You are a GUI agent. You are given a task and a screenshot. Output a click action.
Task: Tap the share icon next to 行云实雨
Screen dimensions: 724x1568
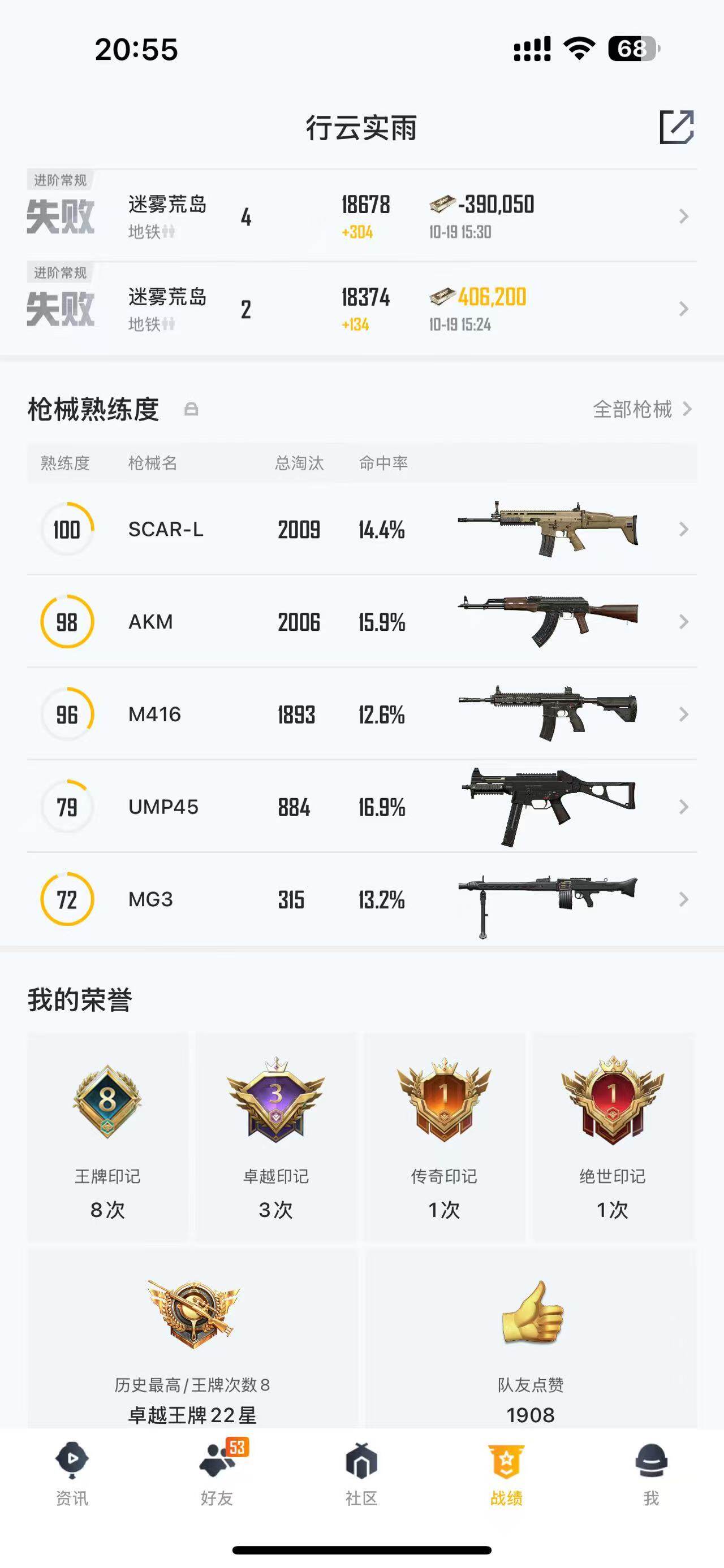(676, 127)
